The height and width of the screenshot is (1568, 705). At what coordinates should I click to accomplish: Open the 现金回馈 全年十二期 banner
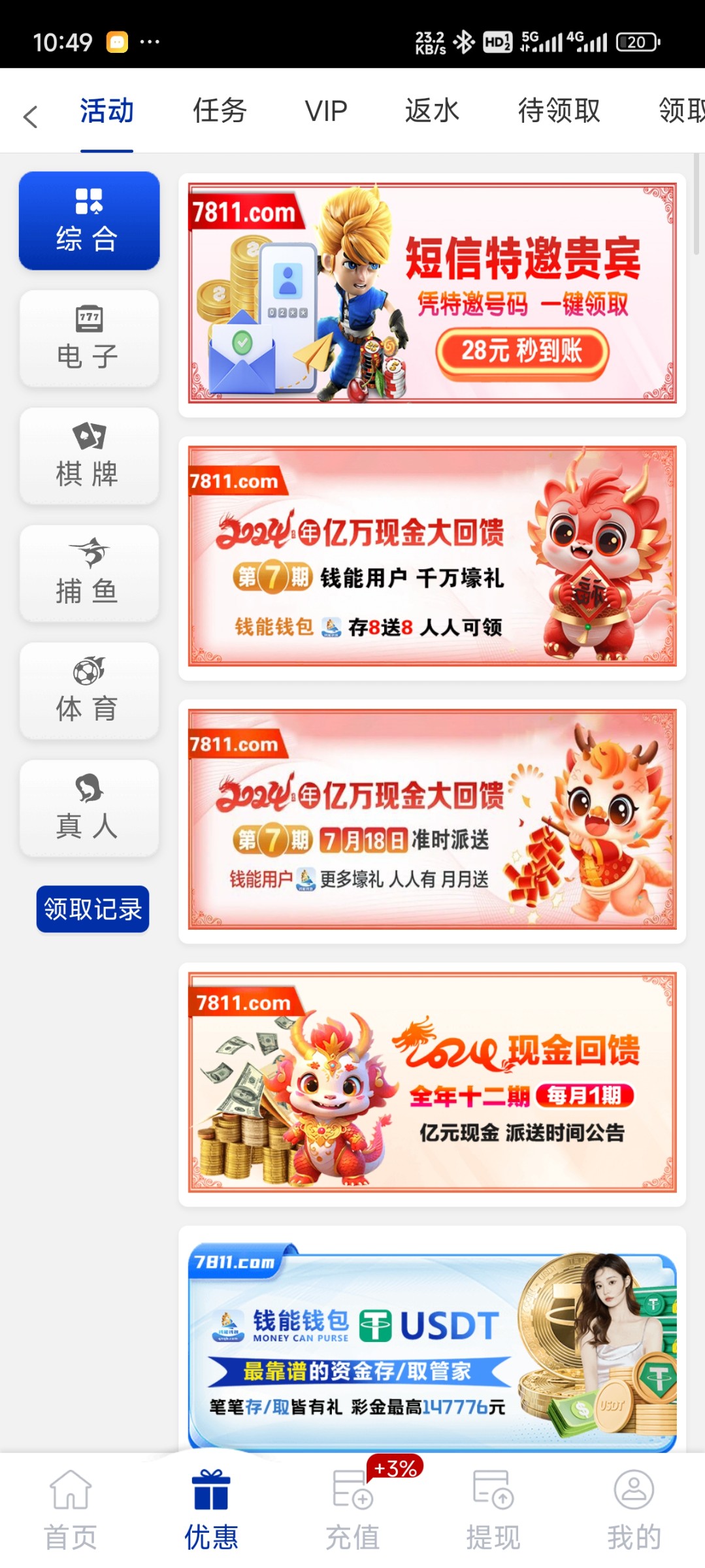point(432,1083)
